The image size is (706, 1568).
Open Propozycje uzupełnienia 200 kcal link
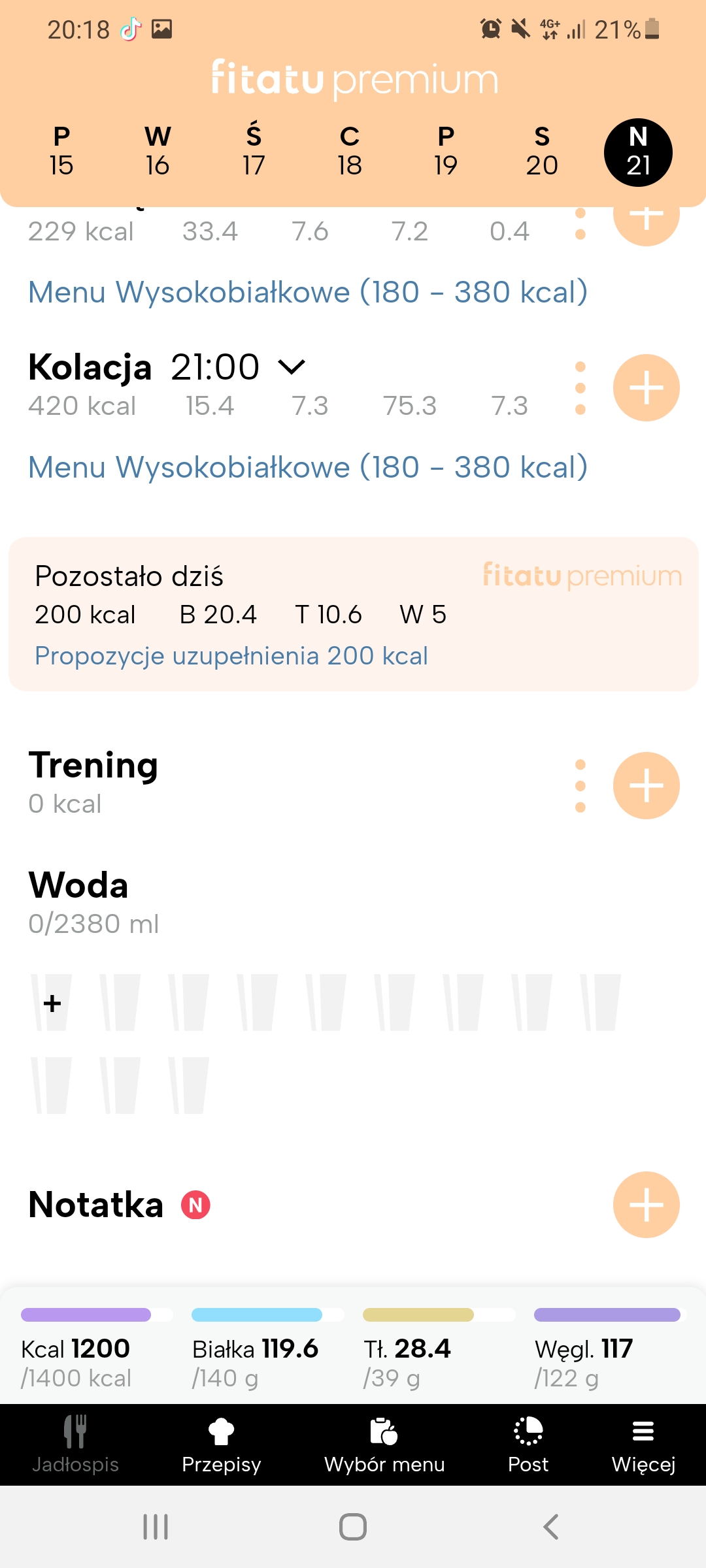230,655
